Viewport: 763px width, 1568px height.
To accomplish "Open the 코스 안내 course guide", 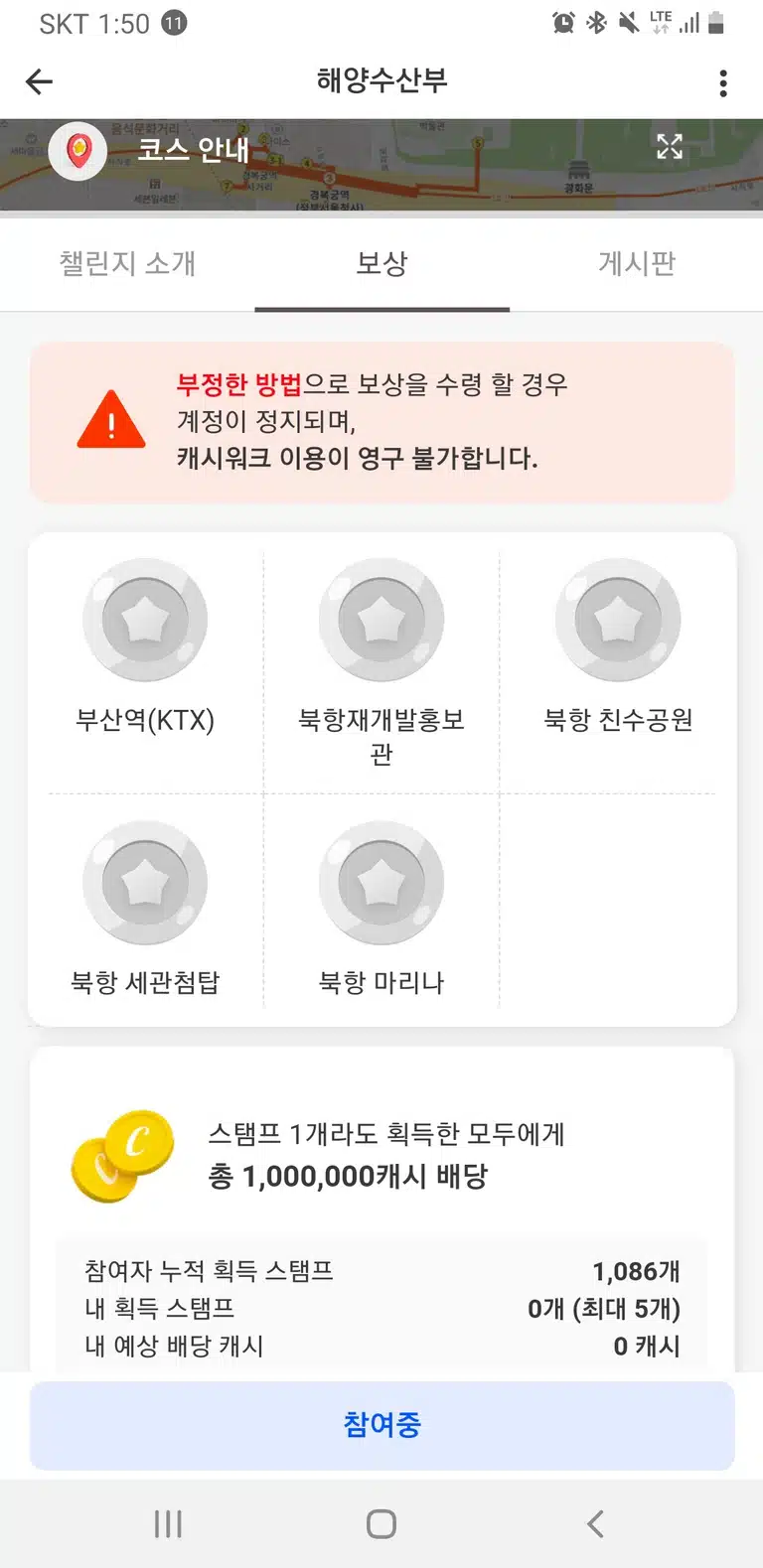I will (150, 151).
